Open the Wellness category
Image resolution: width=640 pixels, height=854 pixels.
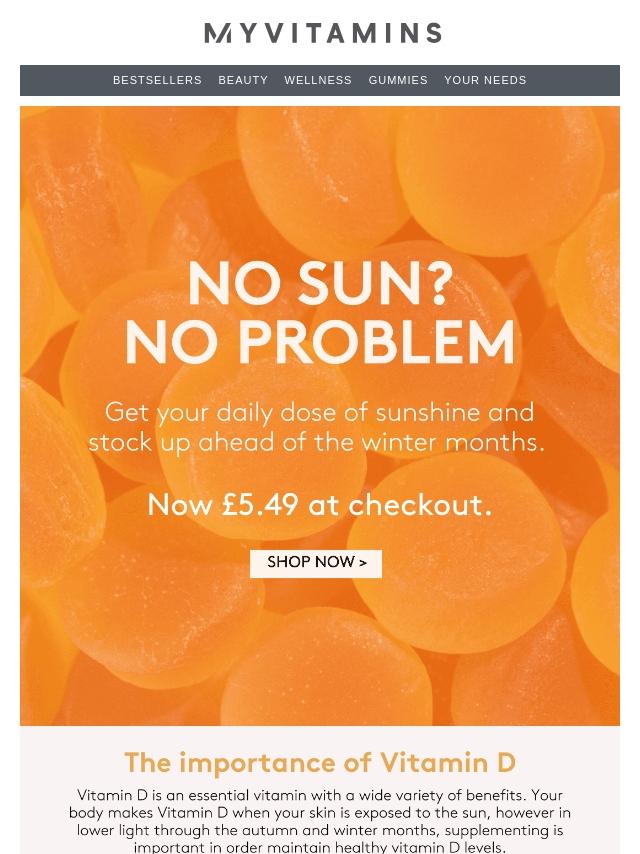318,80
